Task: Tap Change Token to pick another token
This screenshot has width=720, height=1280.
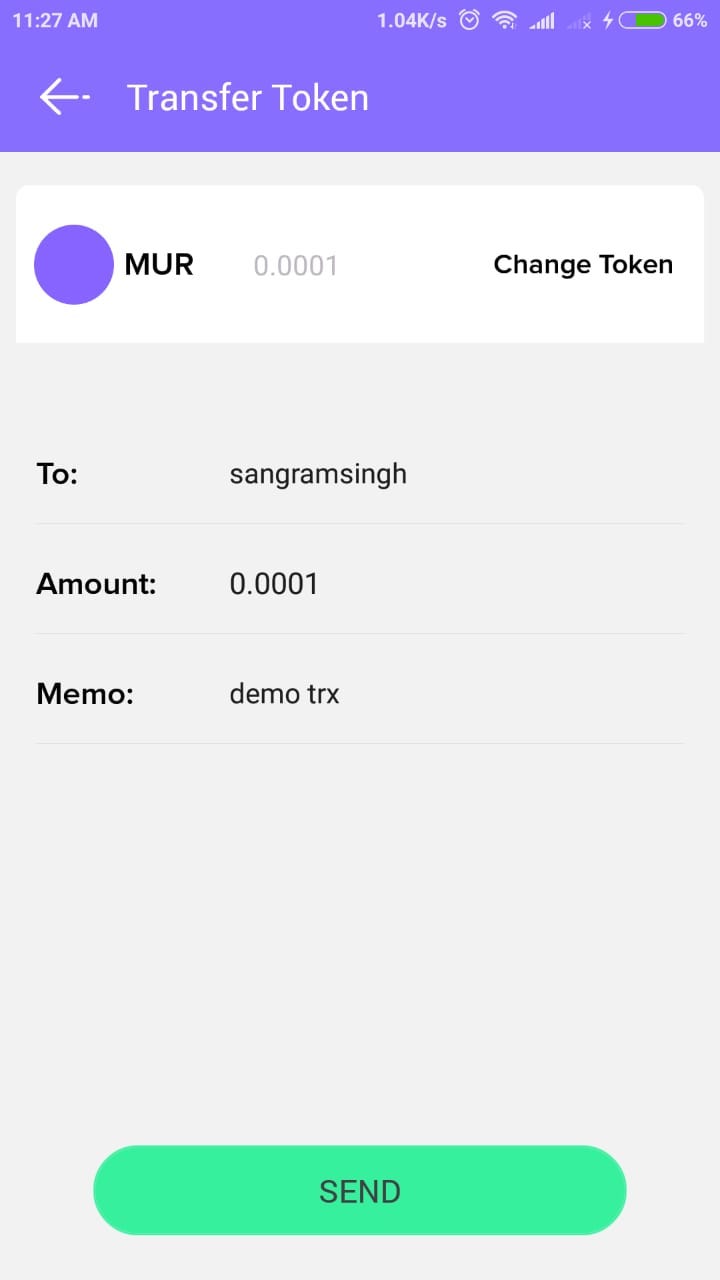Action: (x=583, y=265)
